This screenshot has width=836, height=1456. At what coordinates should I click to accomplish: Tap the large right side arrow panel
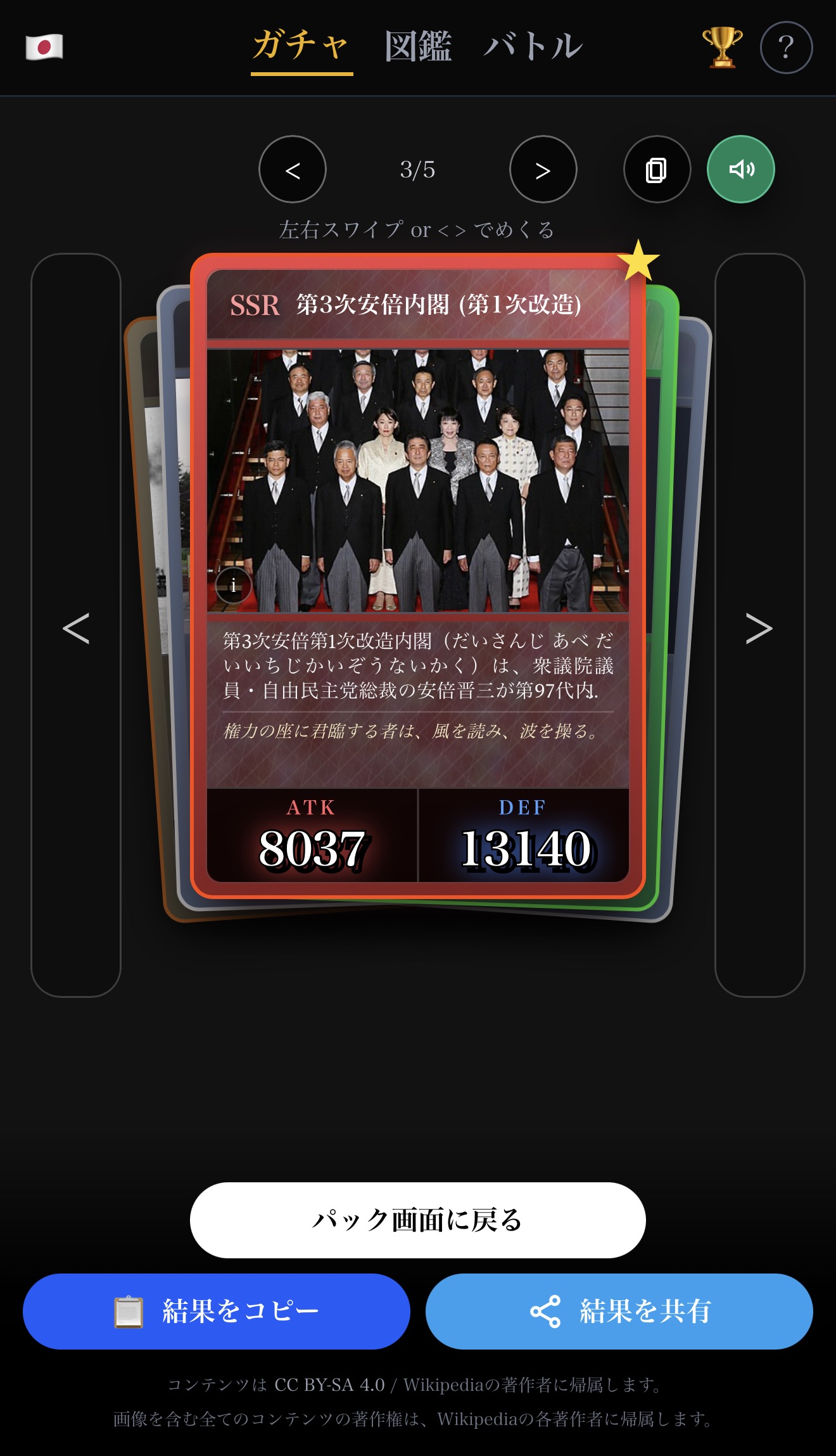tap(759, 625)
